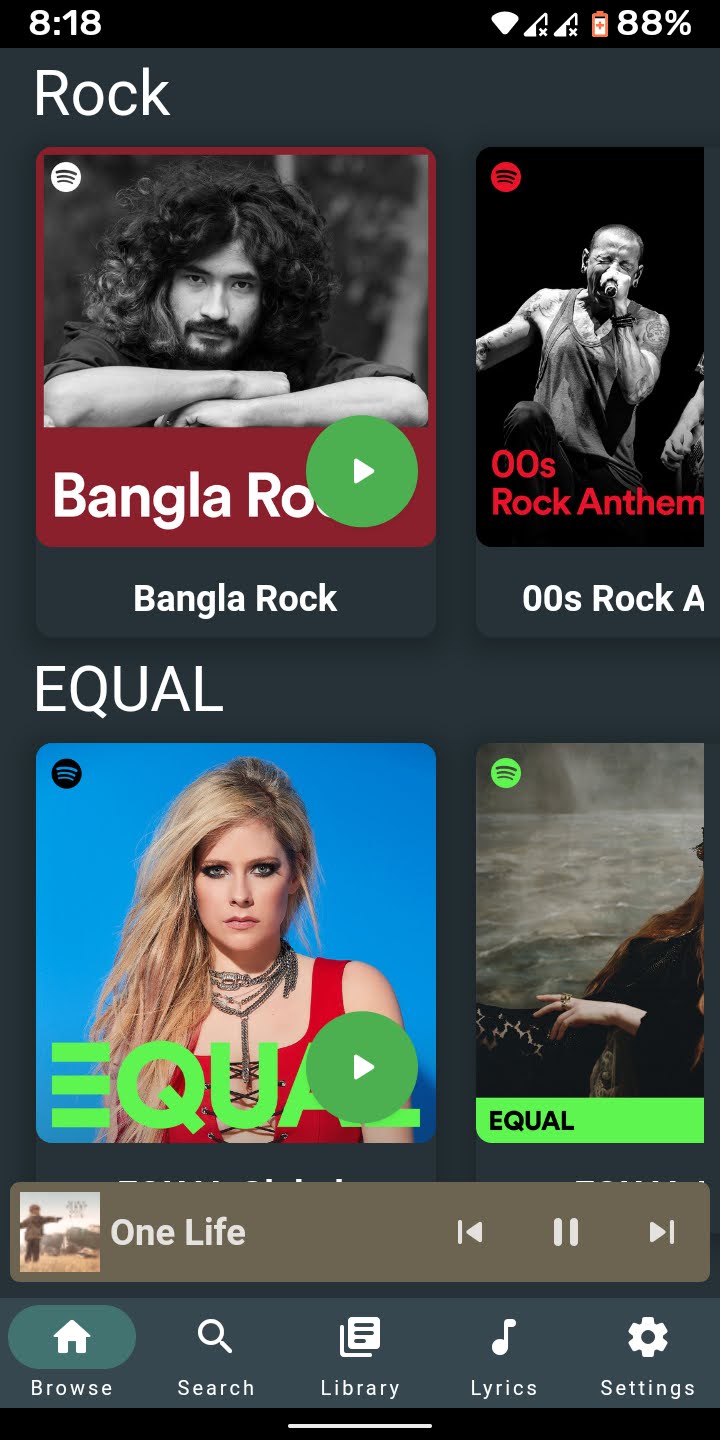The image size is (720, 1440).
Task: Pause the song One Life
Action: [x=566, y=1232]
